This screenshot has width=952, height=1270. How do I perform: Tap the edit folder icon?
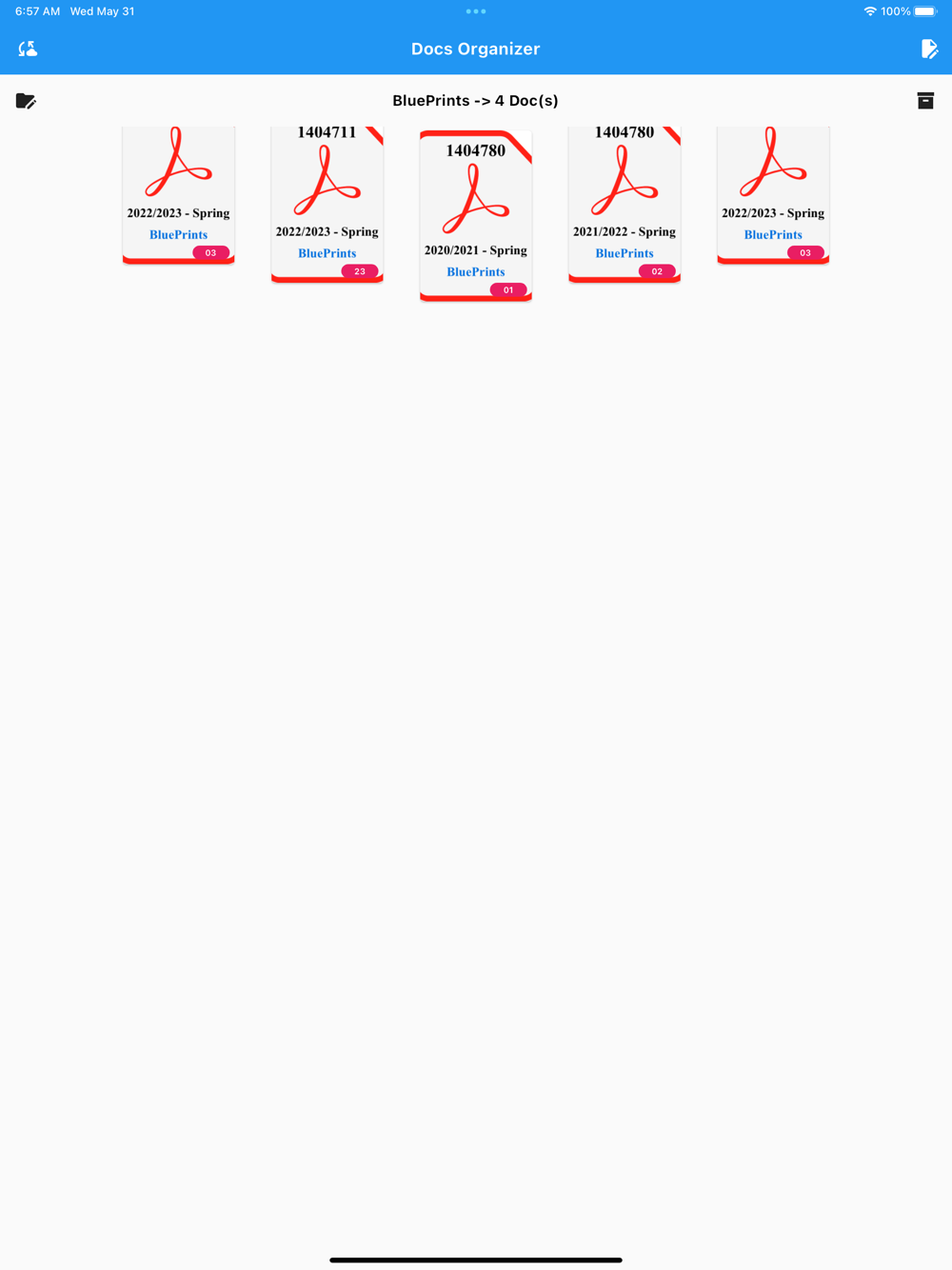(26, 101)
